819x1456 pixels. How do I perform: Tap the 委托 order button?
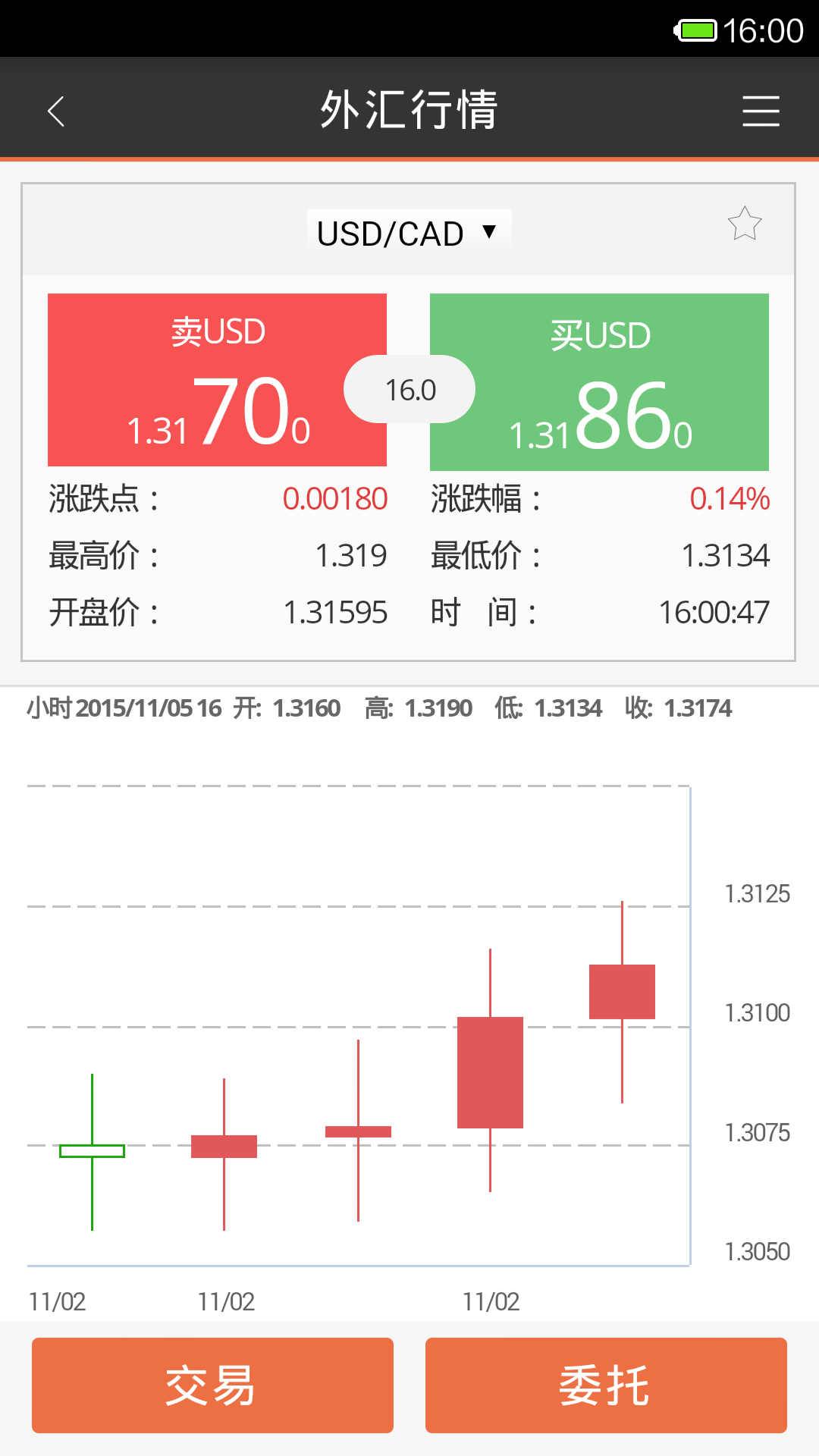[606, 1385]
